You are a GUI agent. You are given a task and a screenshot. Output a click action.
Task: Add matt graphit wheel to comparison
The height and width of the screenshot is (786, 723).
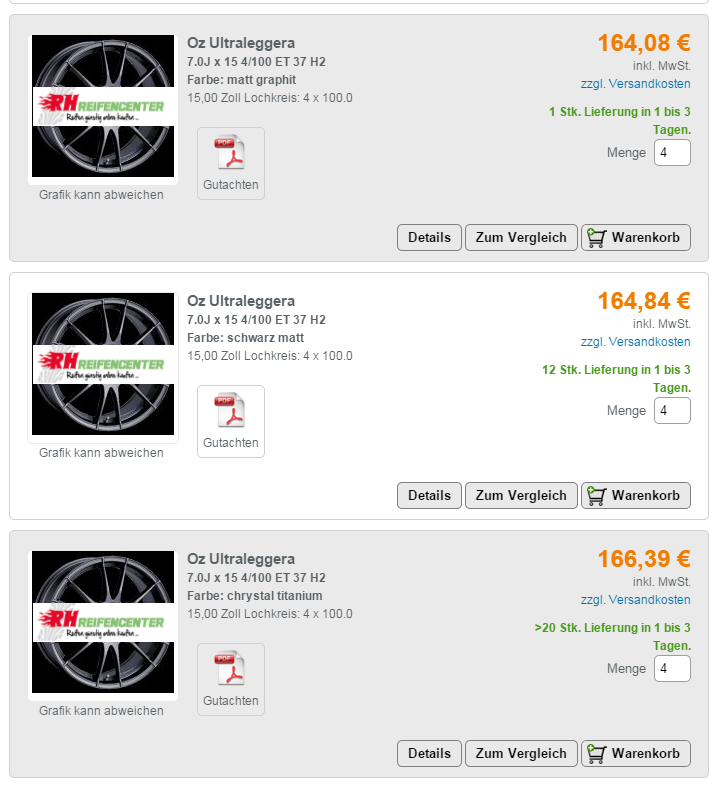click(521, 237)
